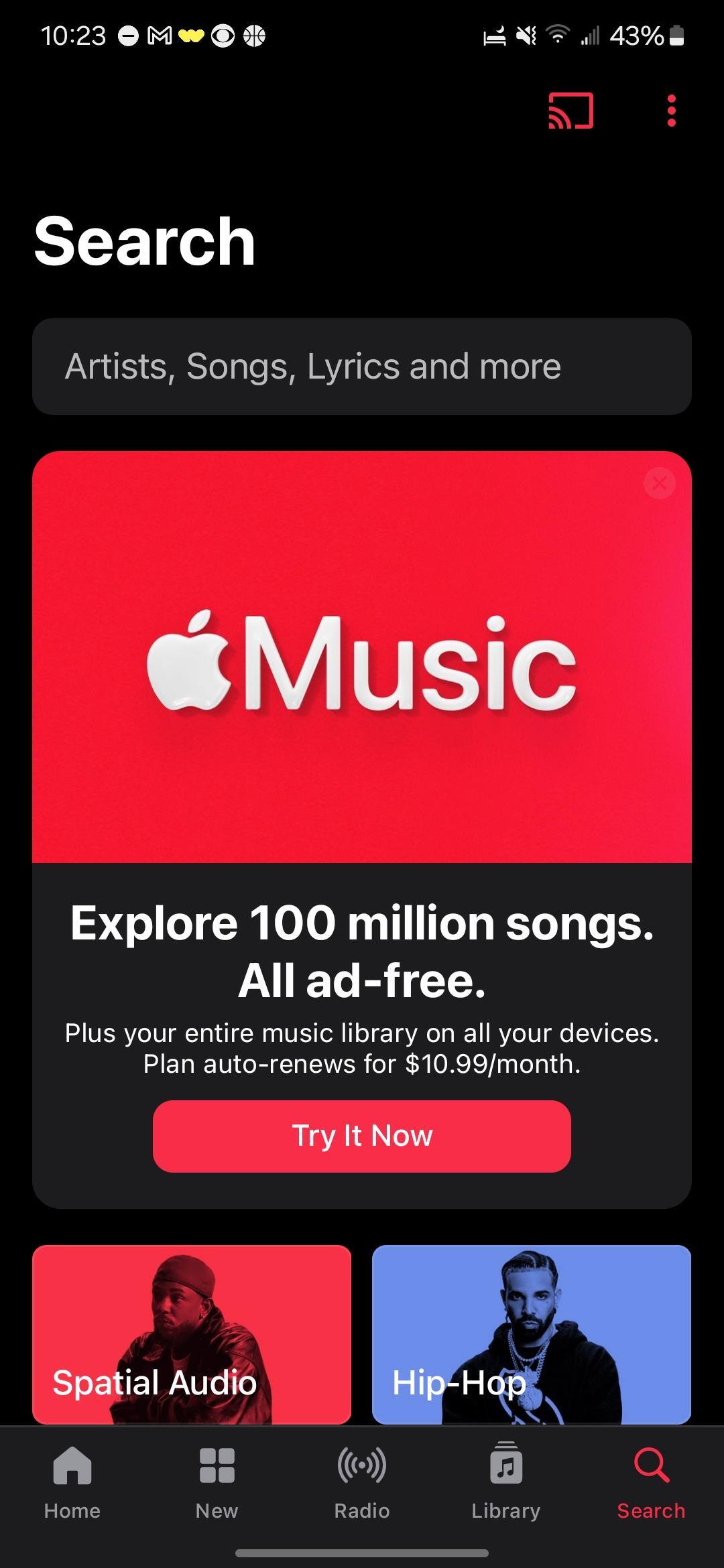Open the Hip-Hop category
Screen dimensions: 724x1568
pos(531,1333)
